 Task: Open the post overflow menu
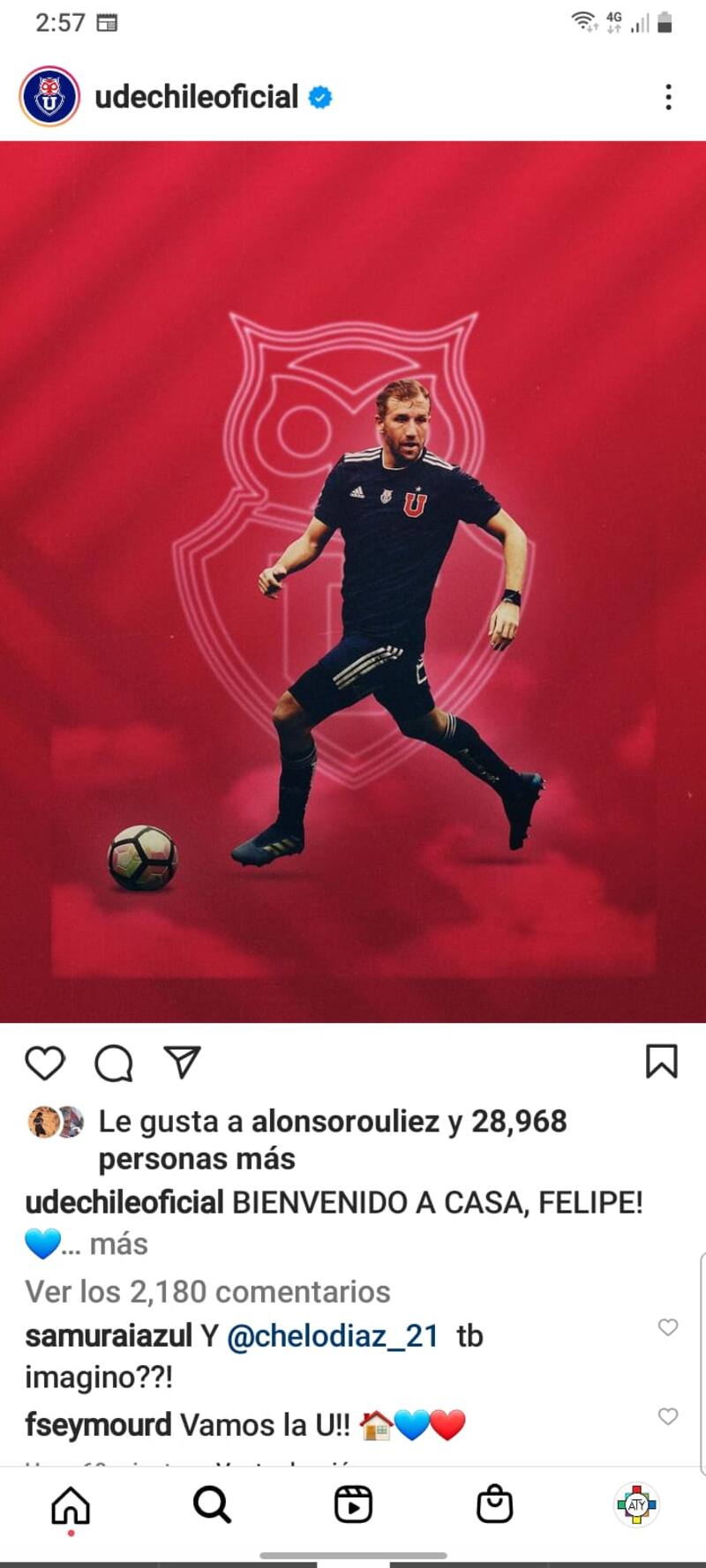[x=668, y=97]
